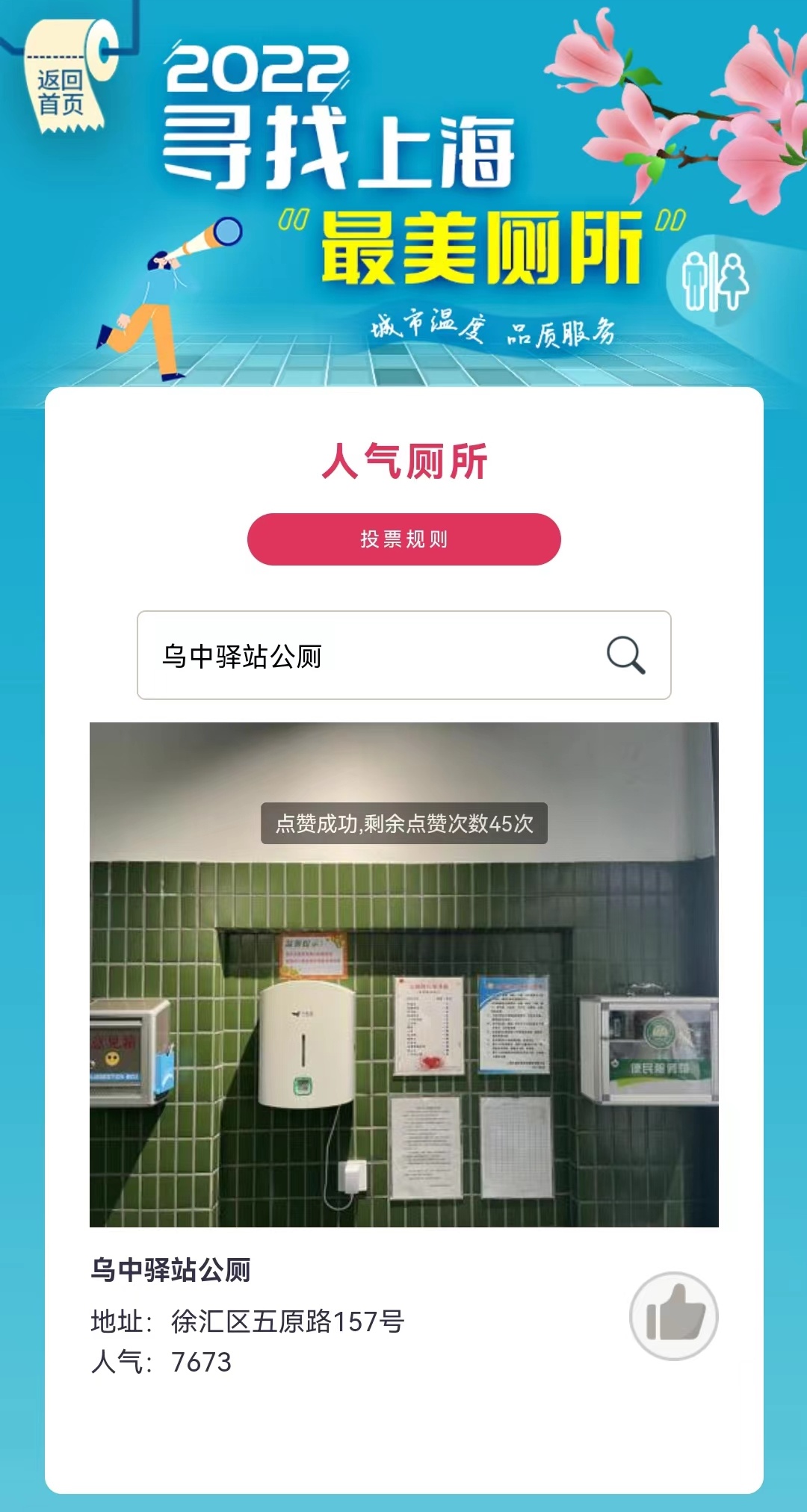Open the 投票规则 voting rules
The height and width of the screenshot is (1512, 807).
point(403,539)
